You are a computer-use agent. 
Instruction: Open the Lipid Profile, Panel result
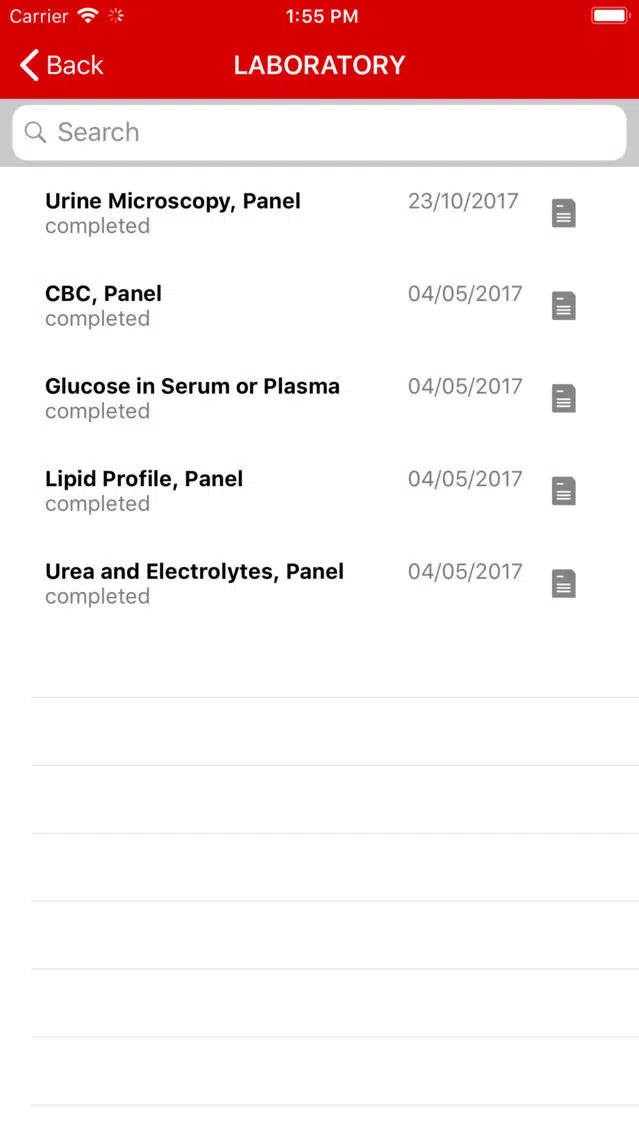(320, 491)
